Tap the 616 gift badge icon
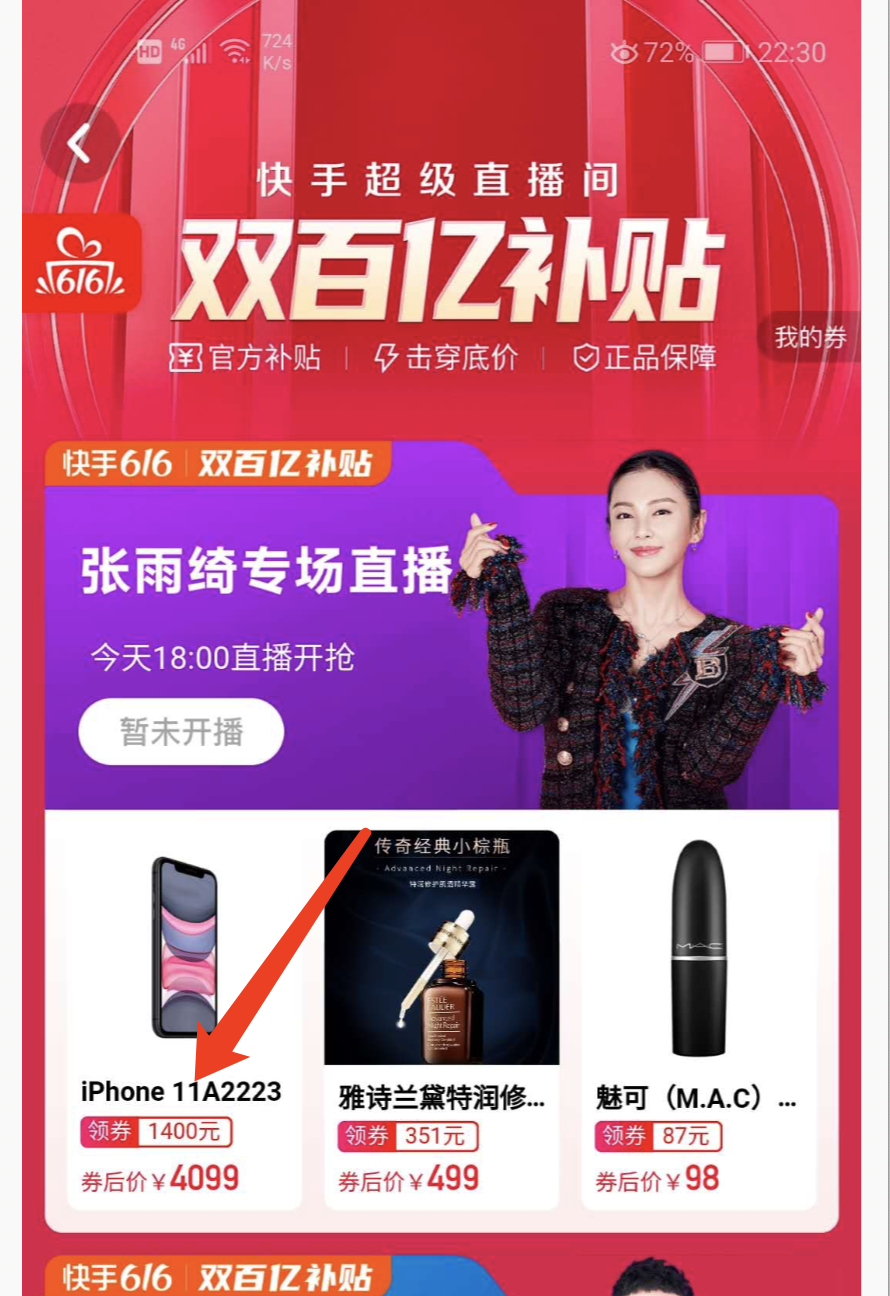This screenshot has height=1296, width=890. pyautogui.click(x=81, y=264)
